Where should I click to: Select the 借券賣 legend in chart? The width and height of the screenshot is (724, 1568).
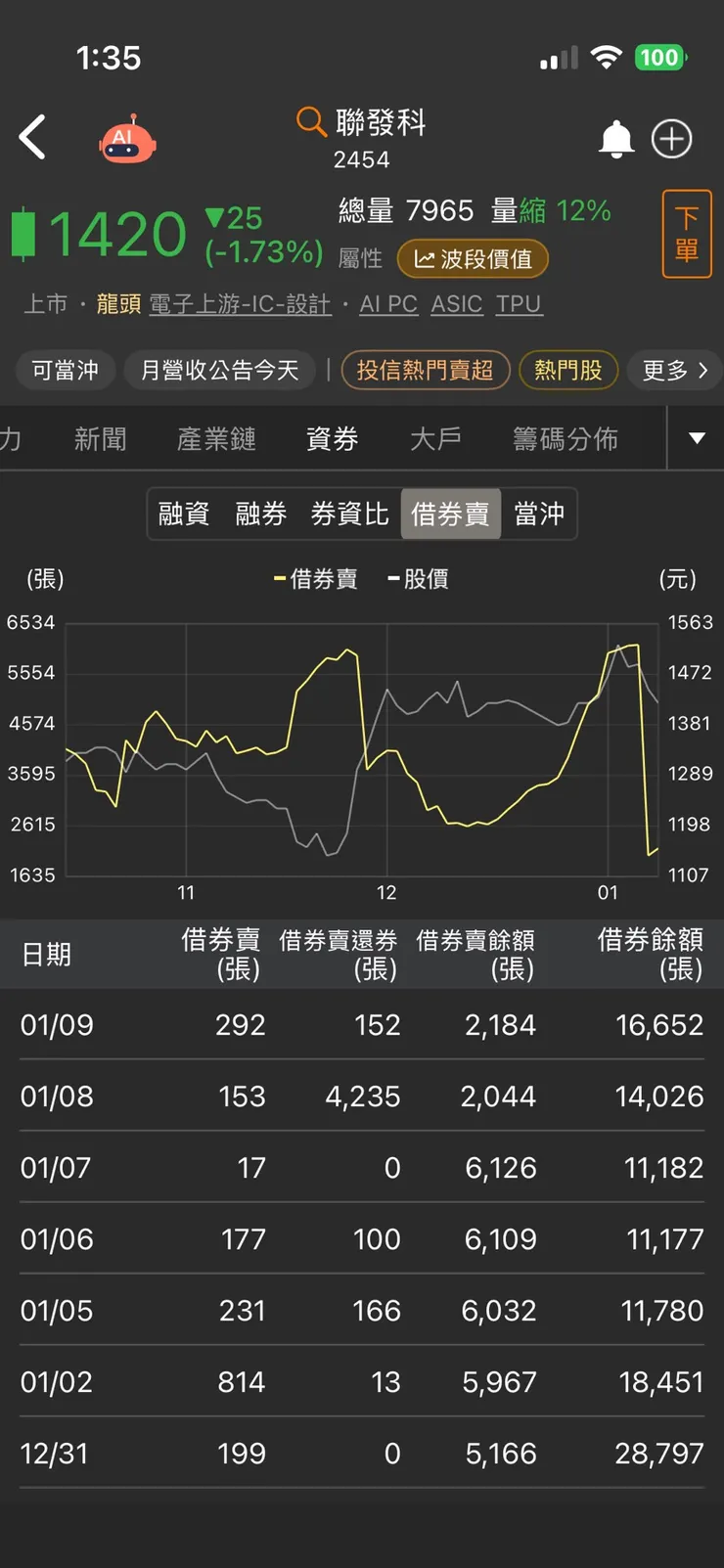[x=316, y=578]
